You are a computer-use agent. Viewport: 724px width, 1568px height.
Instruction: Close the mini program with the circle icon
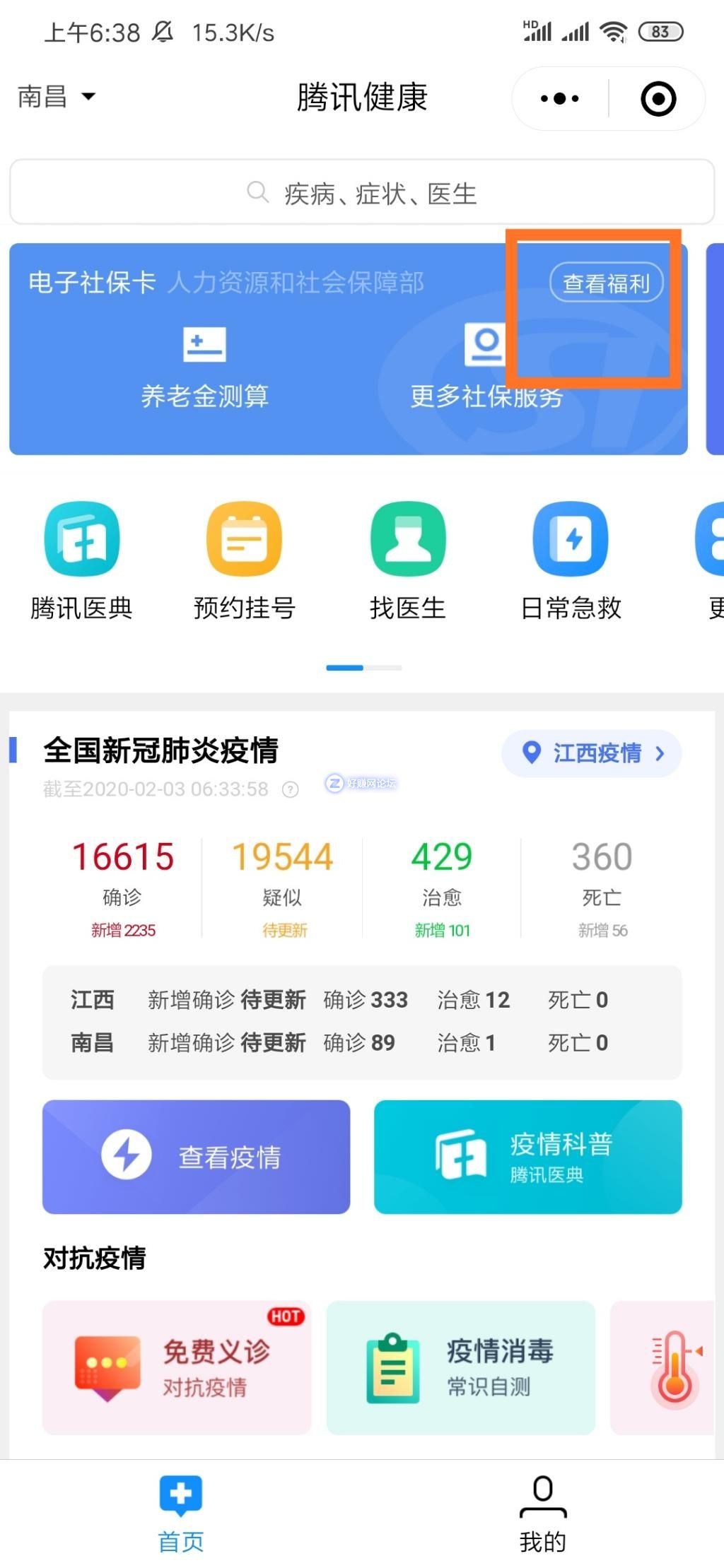pyautogui.click(x=658, y=99)
